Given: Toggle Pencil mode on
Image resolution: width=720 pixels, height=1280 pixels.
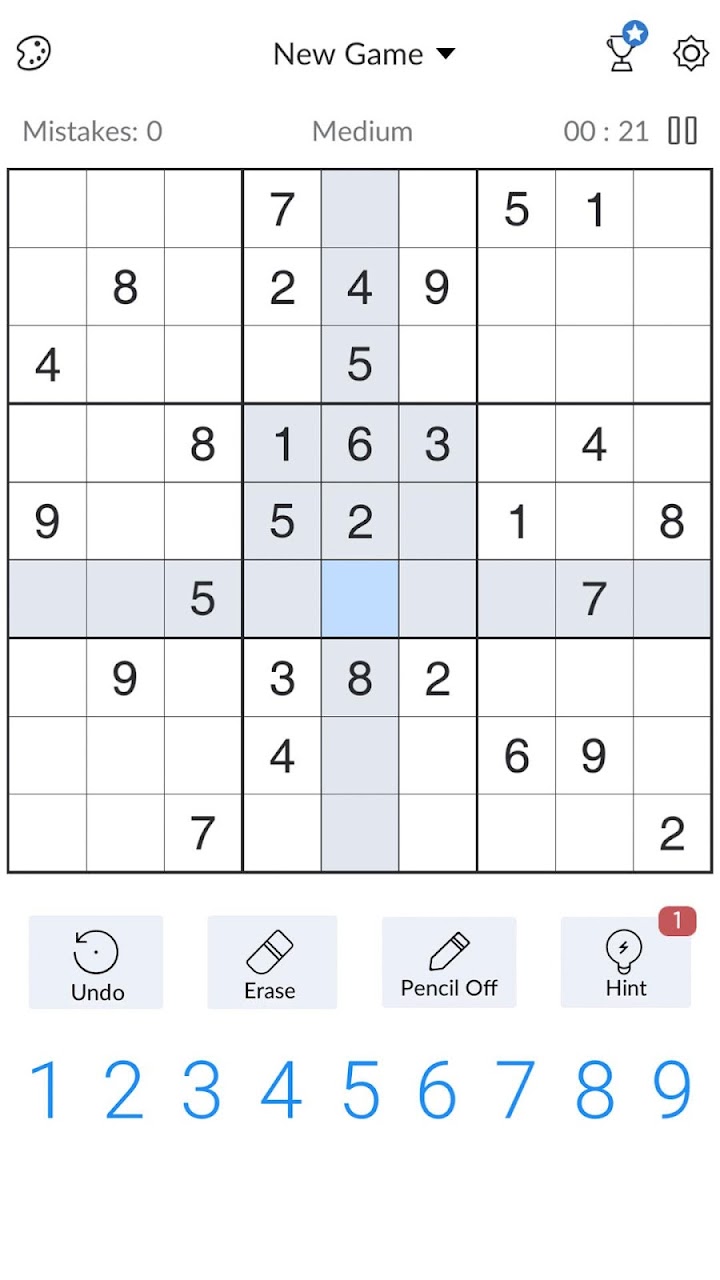Looking at the screenshot, I should [449, 962].
